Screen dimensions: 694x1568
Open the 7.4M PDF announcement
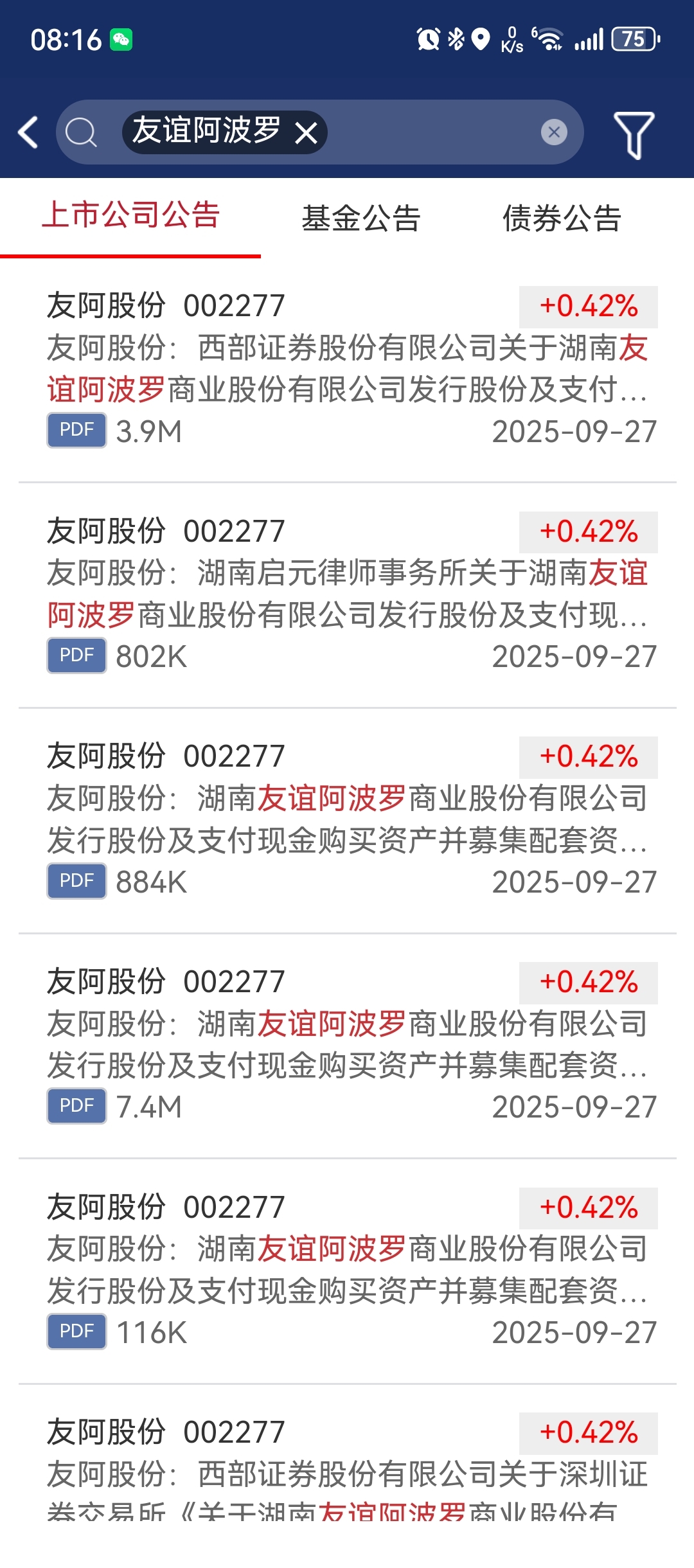[x=347, y=1045]
